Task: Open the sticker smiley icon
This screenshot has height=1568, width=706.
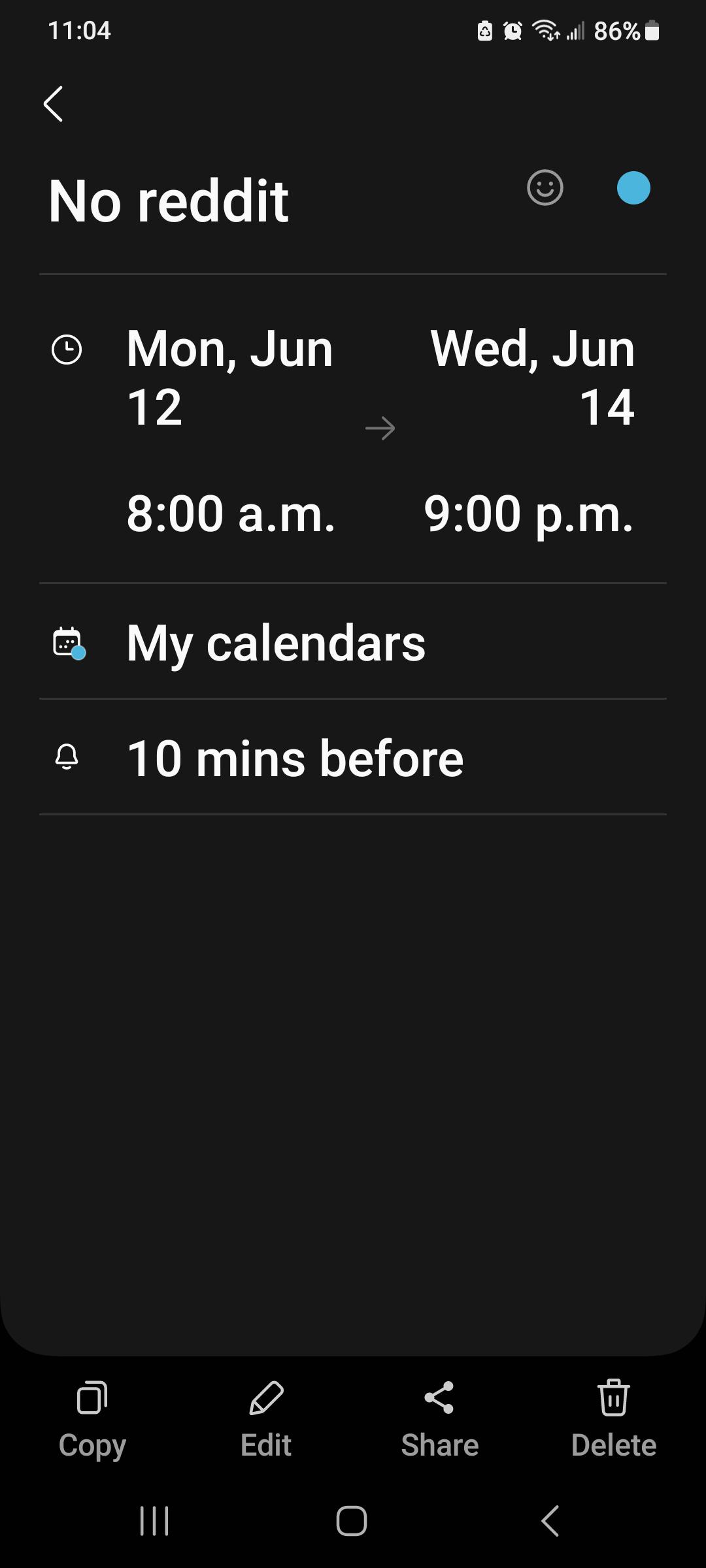Action: (545, 188)
